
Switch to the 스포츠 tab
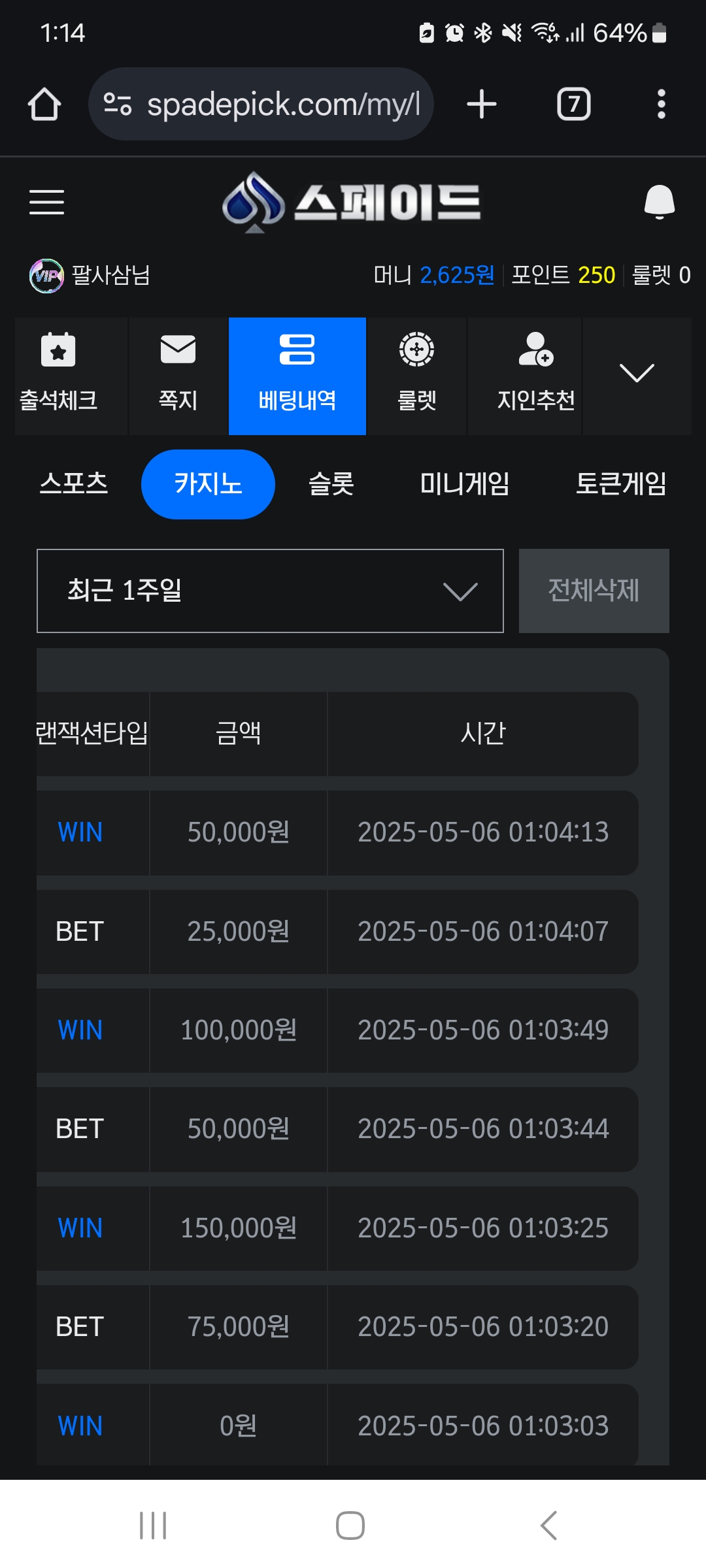coord(73,484)
